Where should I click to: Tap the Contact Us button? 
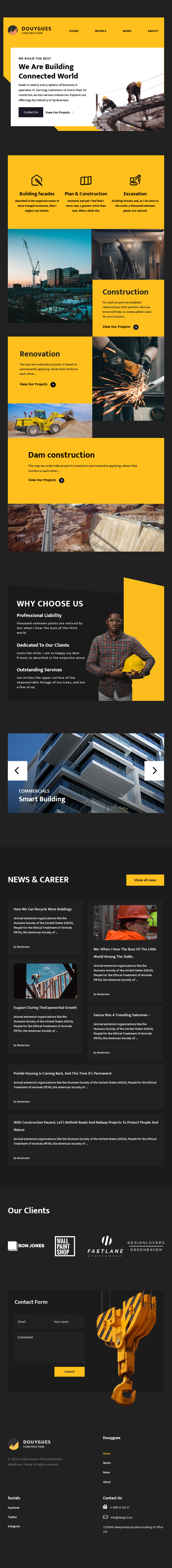tap(30, 112)
